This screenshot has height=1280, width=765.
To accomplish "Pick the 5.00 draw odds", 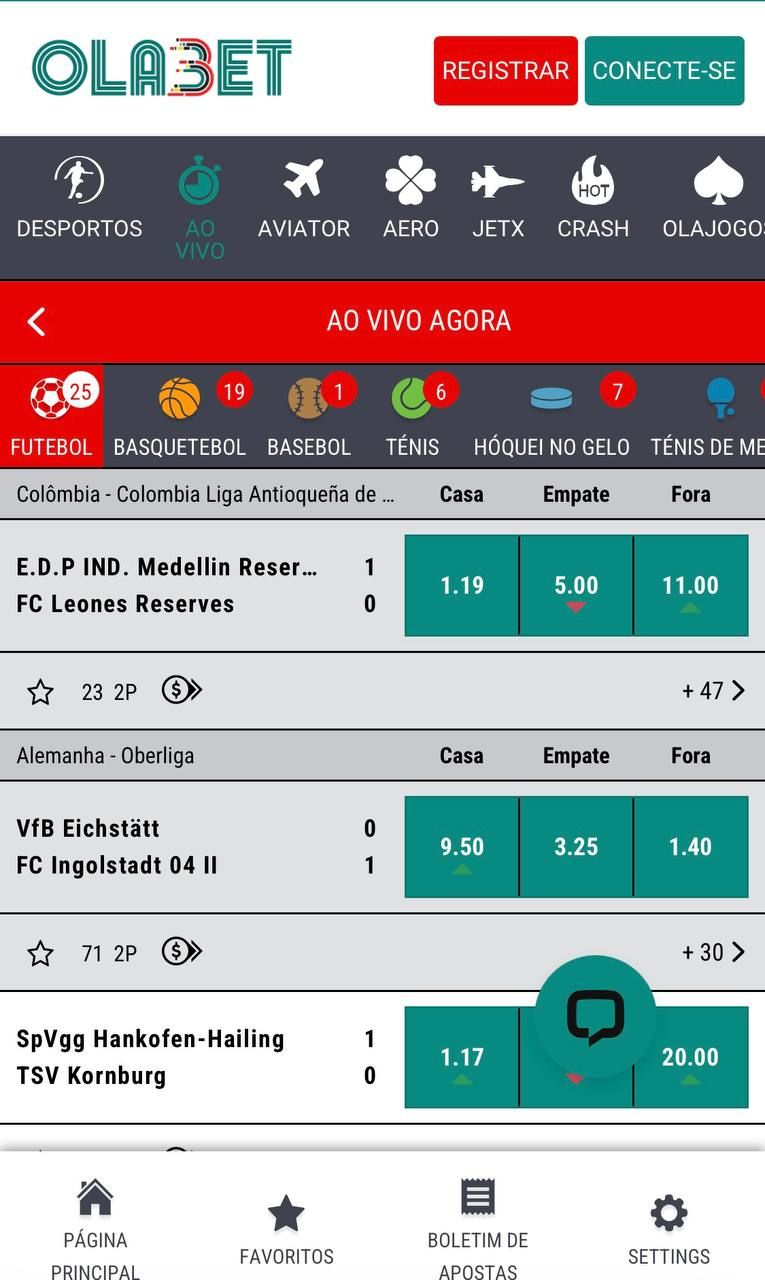I will coord(576,585).
